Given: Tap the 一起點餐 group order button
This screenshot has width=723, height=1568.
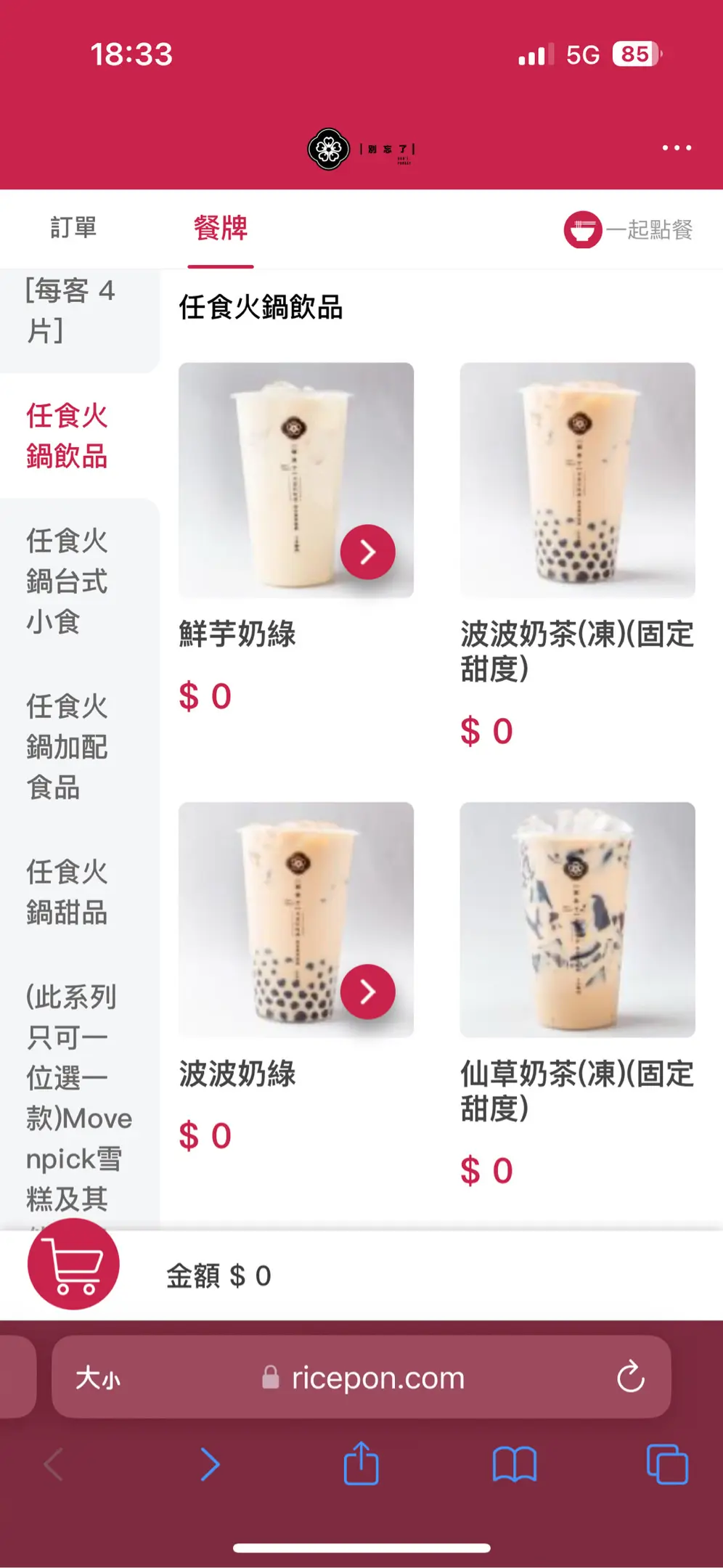Looking at the screenshot, I should (x=629, y=230).
